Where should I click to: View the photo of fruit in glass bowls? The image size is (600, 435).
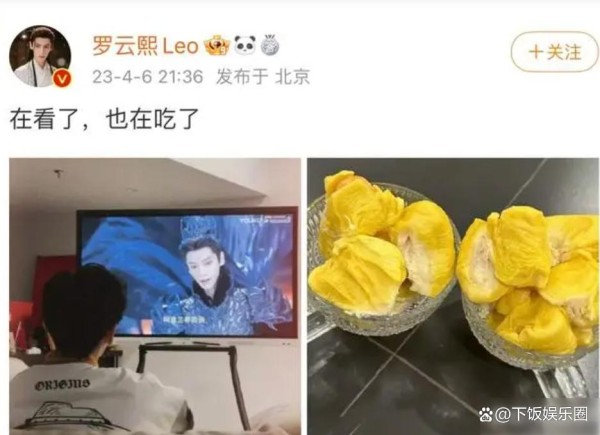click(452, 295)
